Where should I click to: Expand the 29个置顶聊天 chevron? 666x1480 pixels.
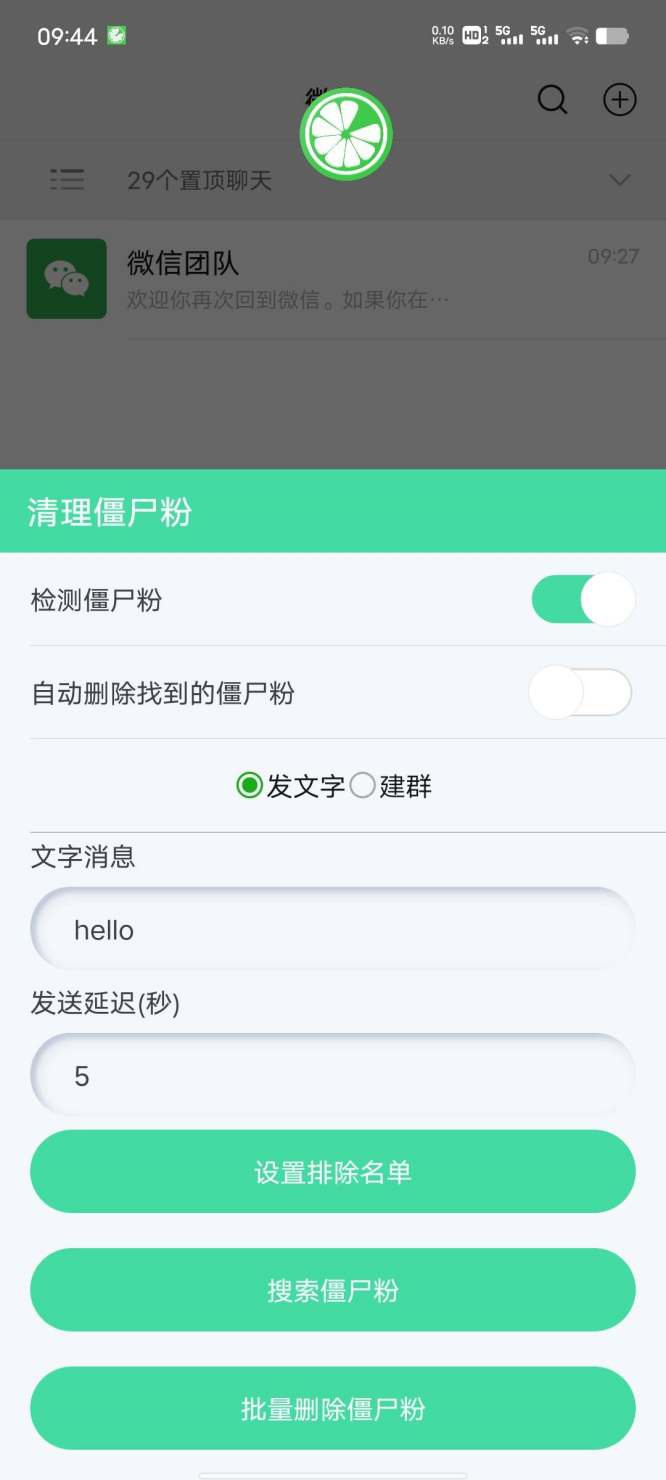click(x=620, y=180)
